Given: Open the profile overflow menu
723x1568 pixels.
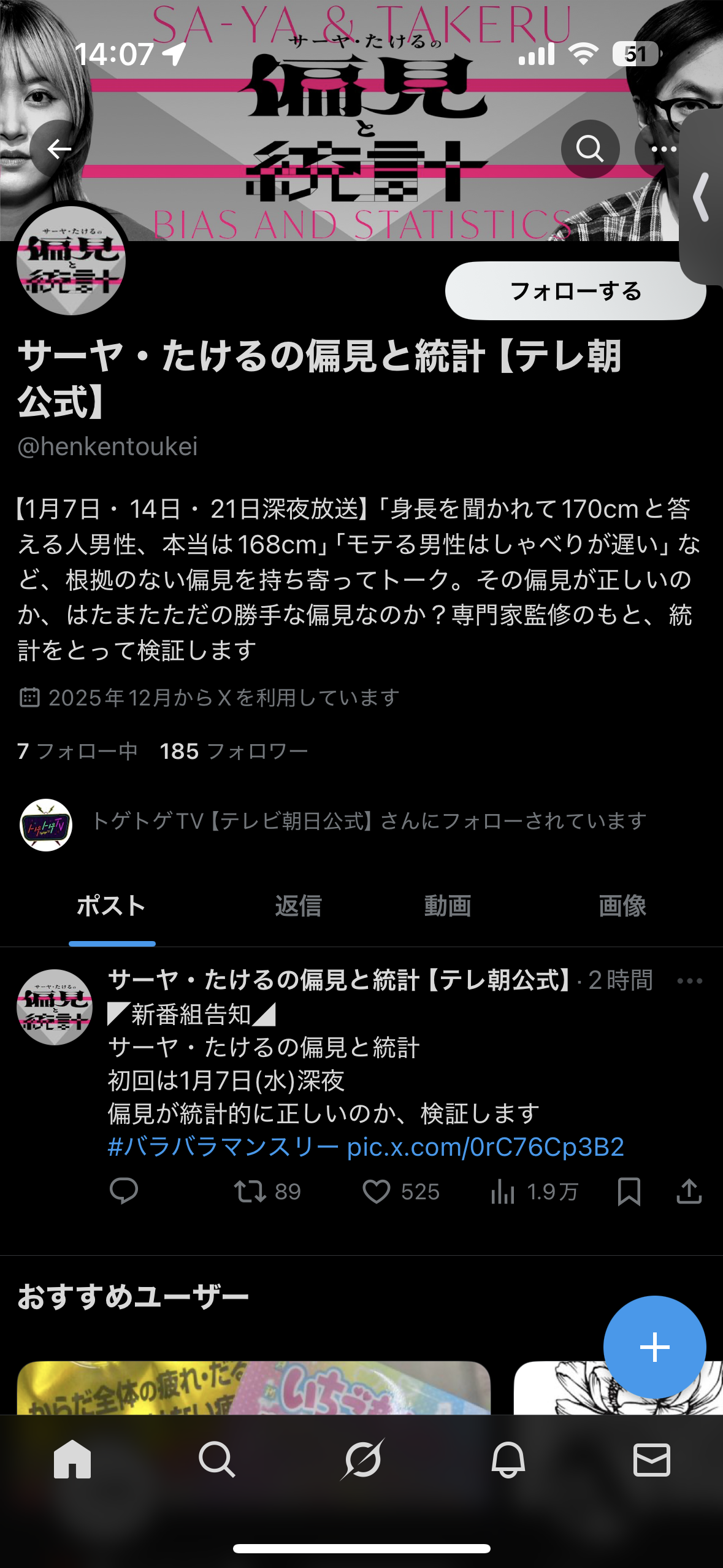Looking at the screenshot, I should click(x=662, y=149).
